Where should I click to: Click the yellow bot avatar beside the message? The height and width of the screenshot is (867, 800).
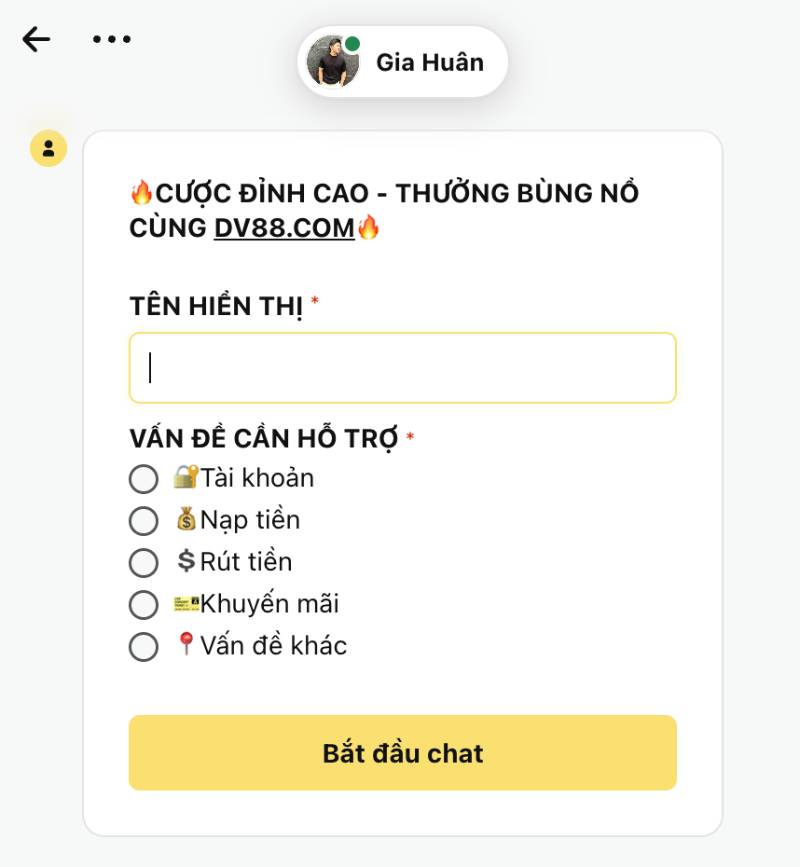click(47, 147)
